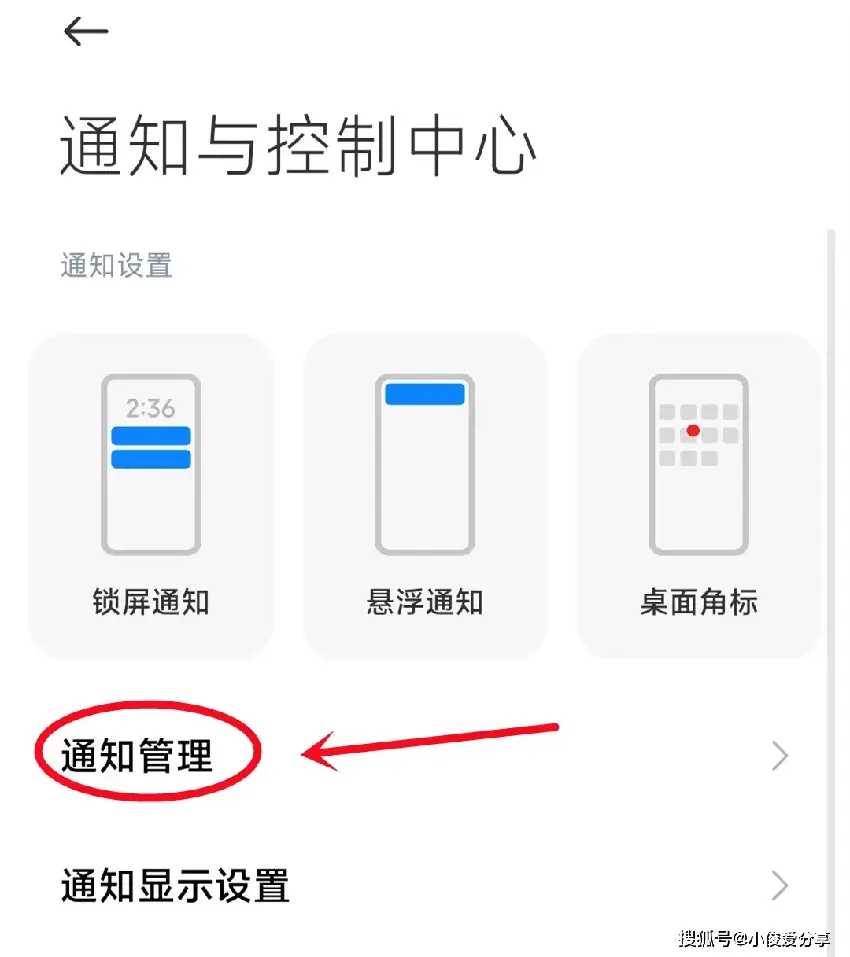850x957 pixels.
Task: Open the 锁屏通知 card
Action: 150,495
